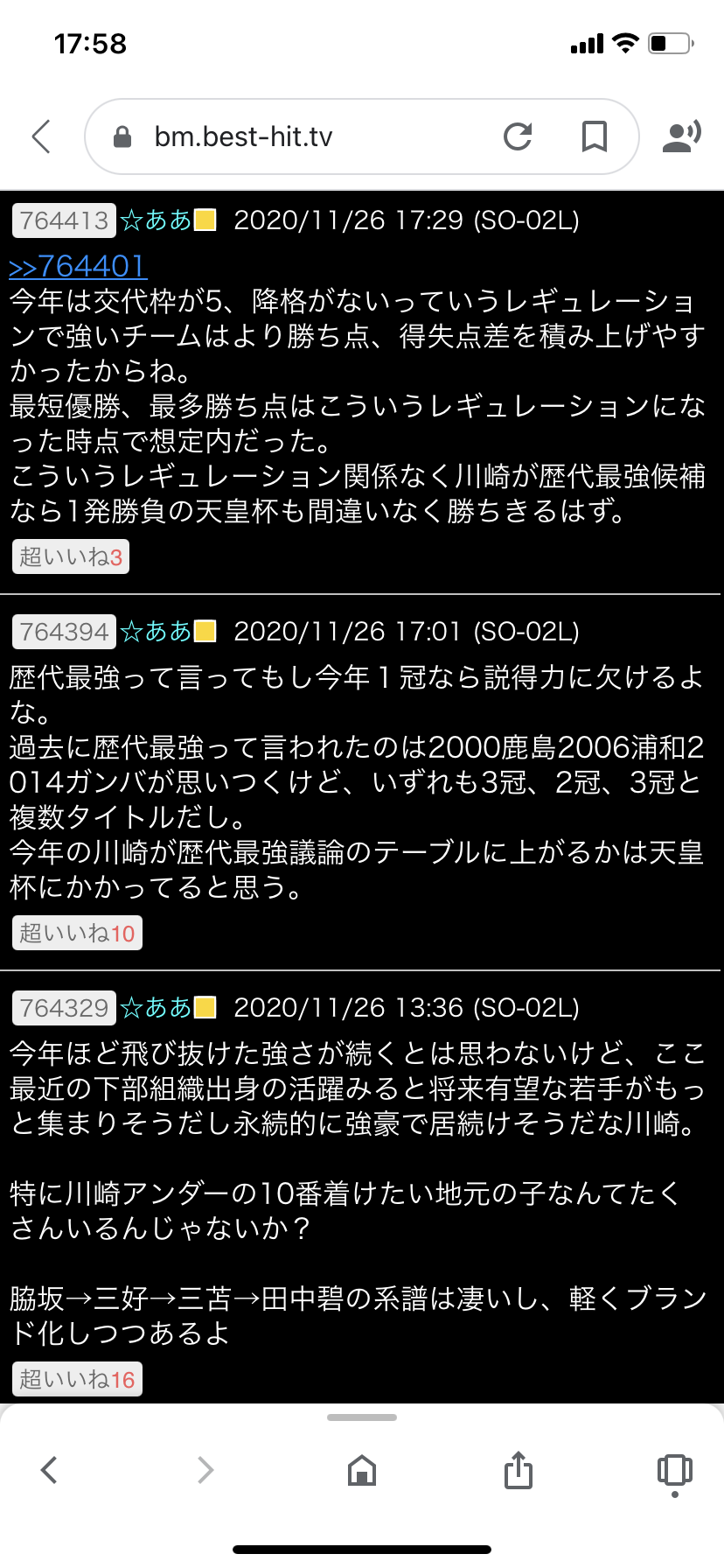This screenshot has width=724, height=1568.
Task: Tap post number 764413
Action: (64, 220)
